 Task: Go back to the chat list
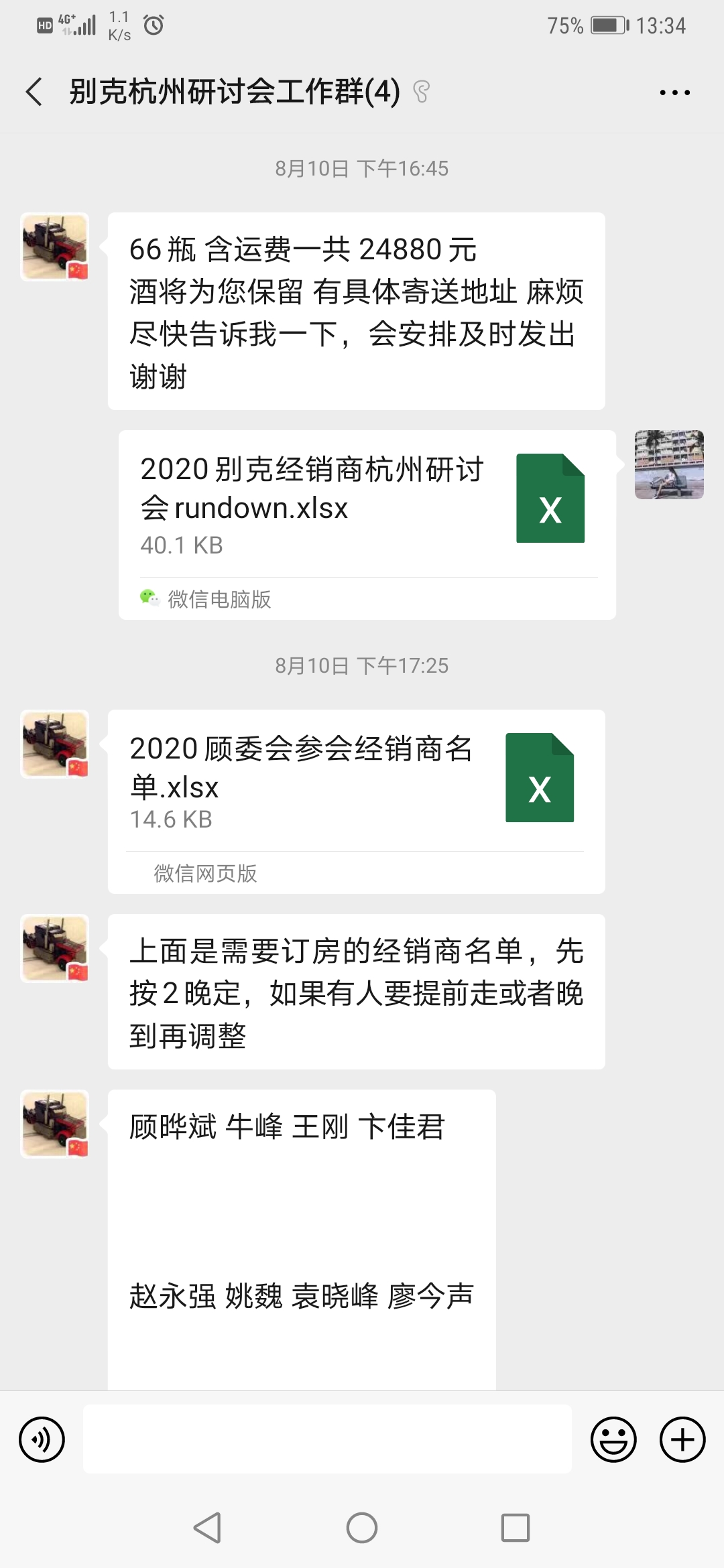click(35, 92)
